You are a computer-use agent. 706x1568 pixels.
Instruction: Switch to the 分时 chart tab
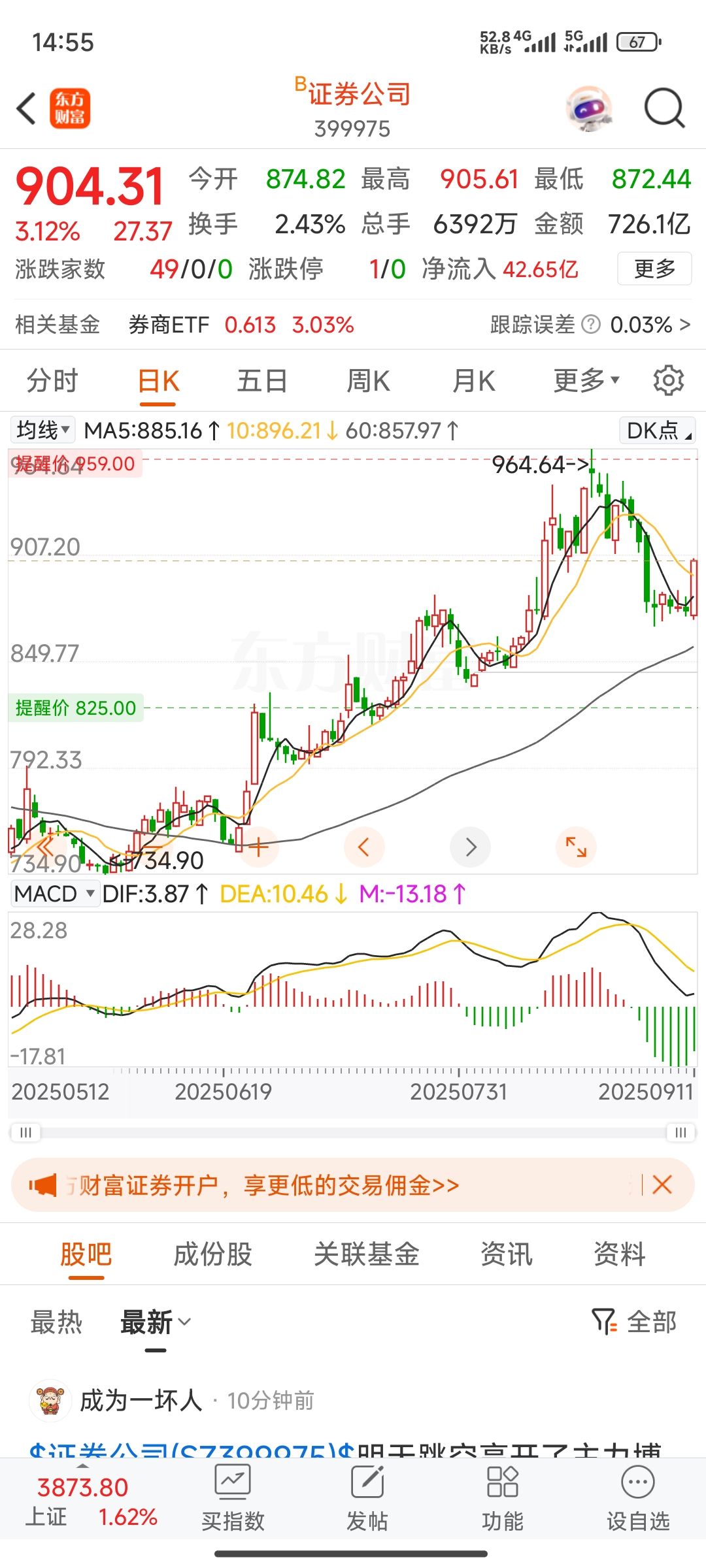(x=52, y=381)
